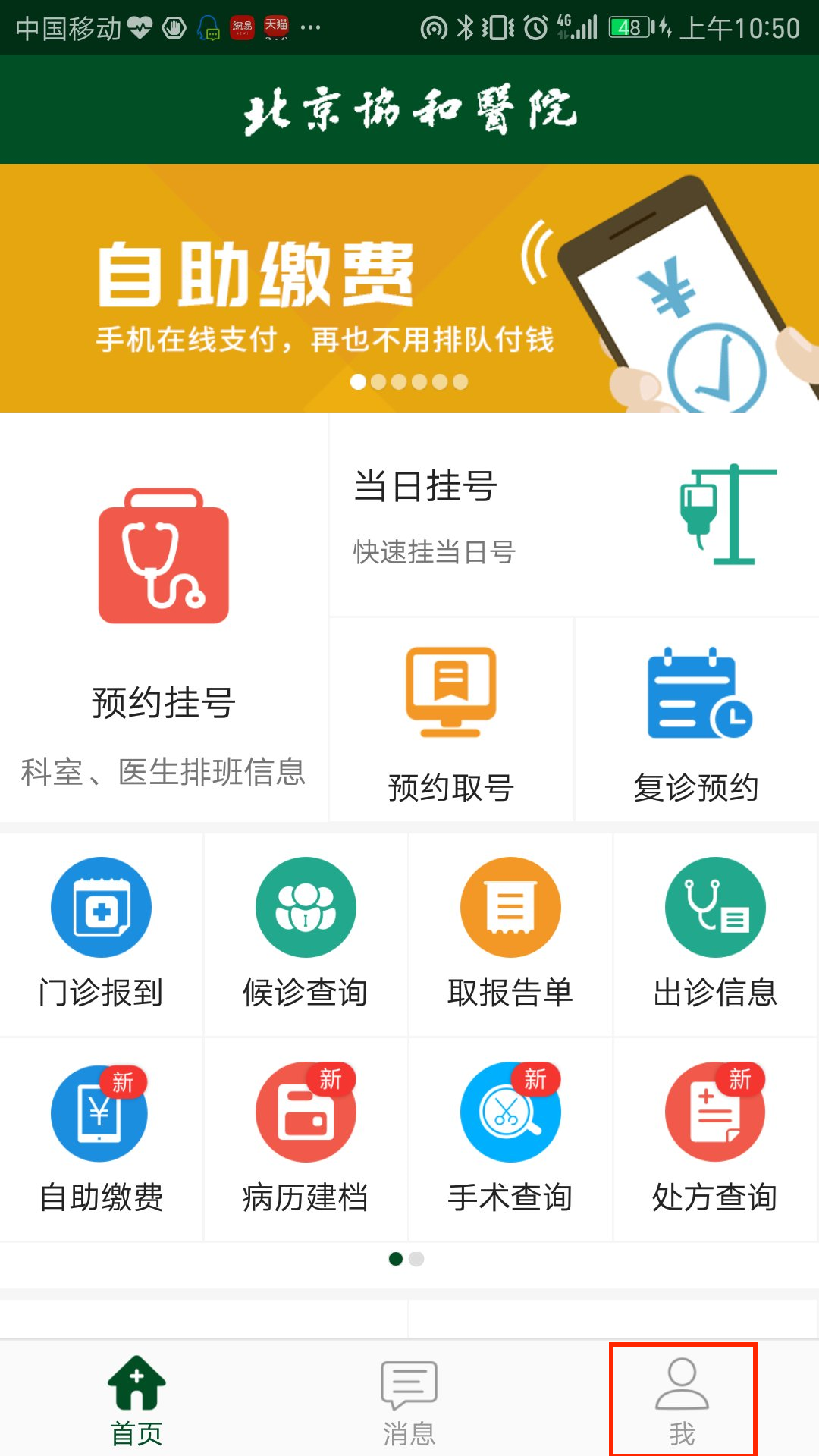The height and width of the screenshot is (1456, 819).
Task: Open 取报告单 to get reports
Action: tap(510, 934)
